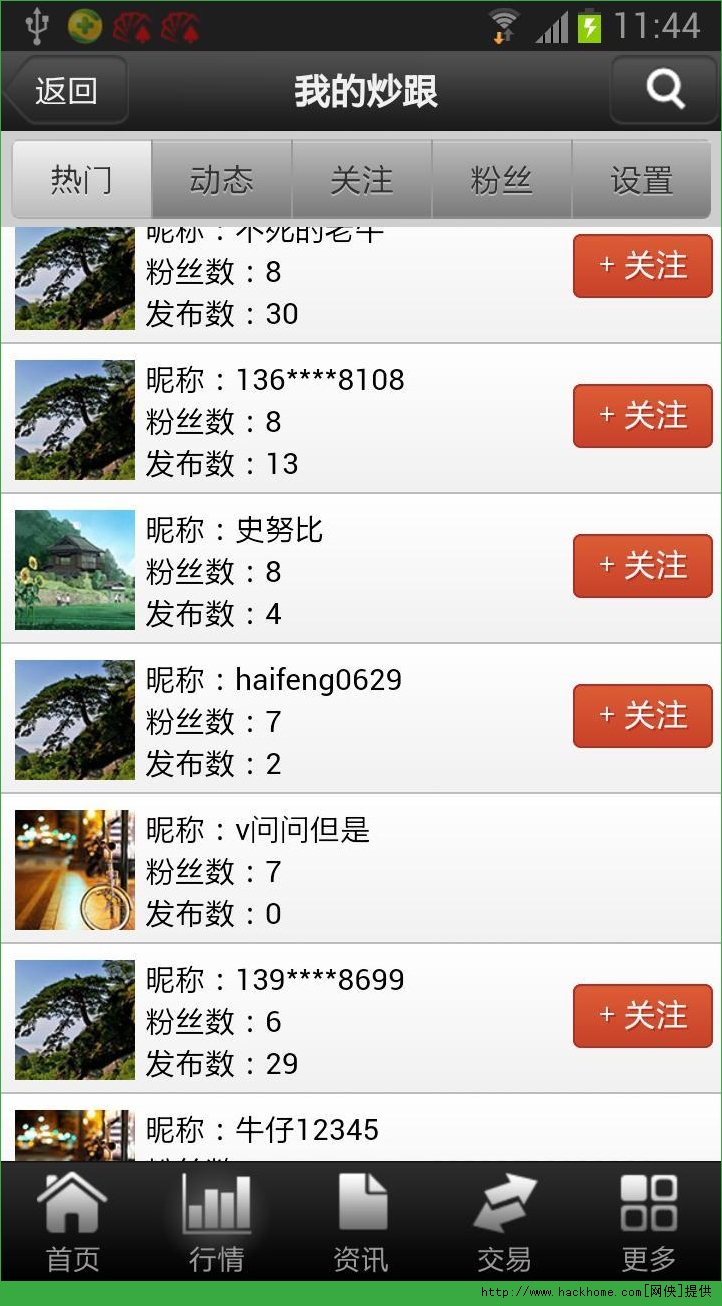
Task: Follow the user with 30 posts
Action: click(x=642, y=266)
